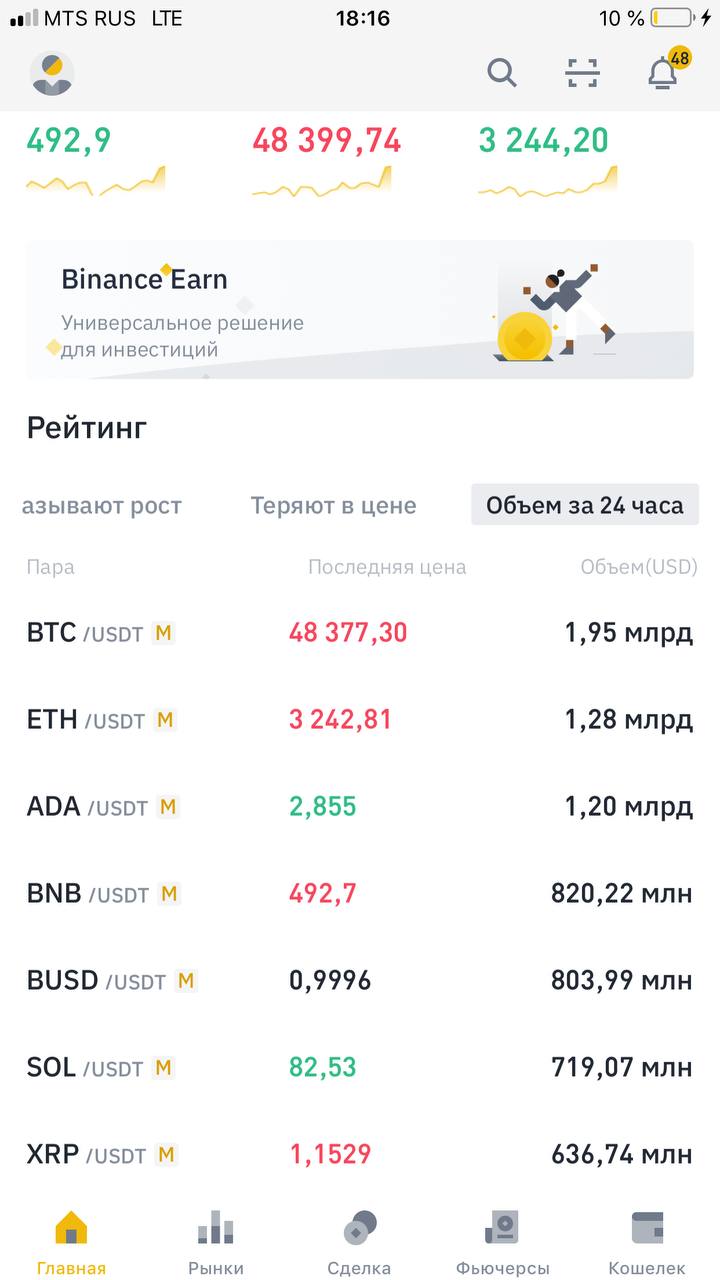Open the Binance Earn banner
The height and width of the screenshot is (1280, 720).
tap(360, 309)
